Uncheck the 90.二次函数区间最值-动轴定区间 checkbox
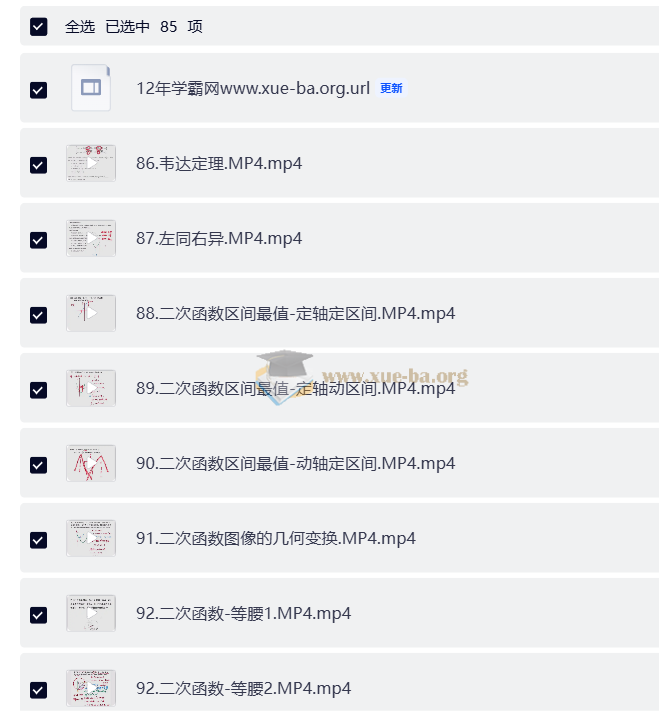This screenshot has height=711, width=659. pyautogui.click(x=38, y=465)
